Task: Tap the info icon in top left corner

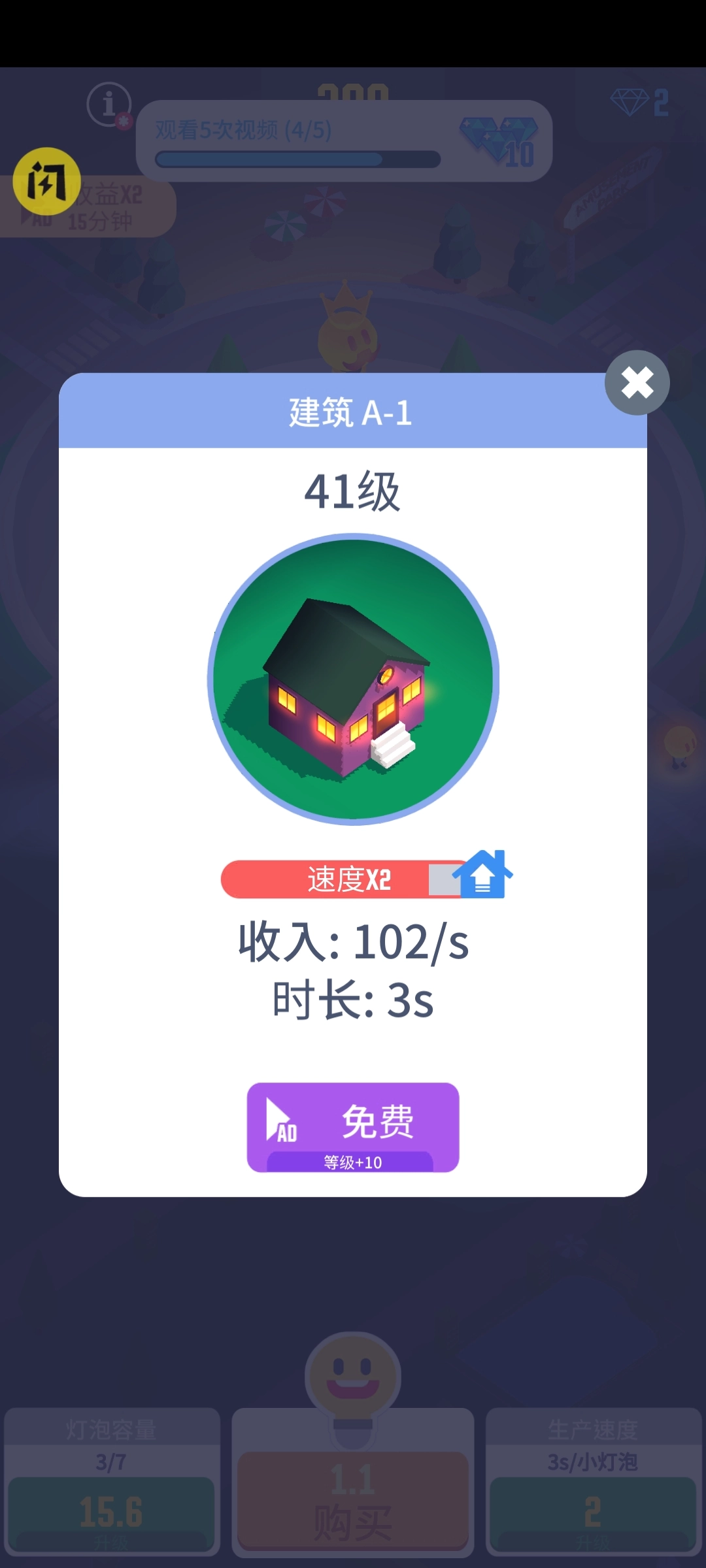Action: click(x=110, y=105)
